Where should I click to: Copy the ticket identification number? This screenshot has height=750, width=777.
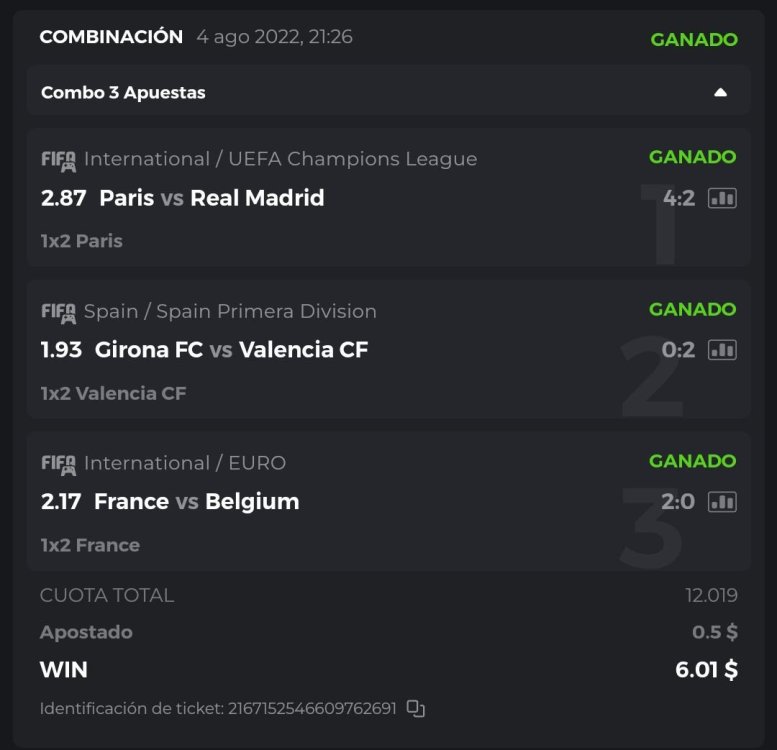pos(416,709)
